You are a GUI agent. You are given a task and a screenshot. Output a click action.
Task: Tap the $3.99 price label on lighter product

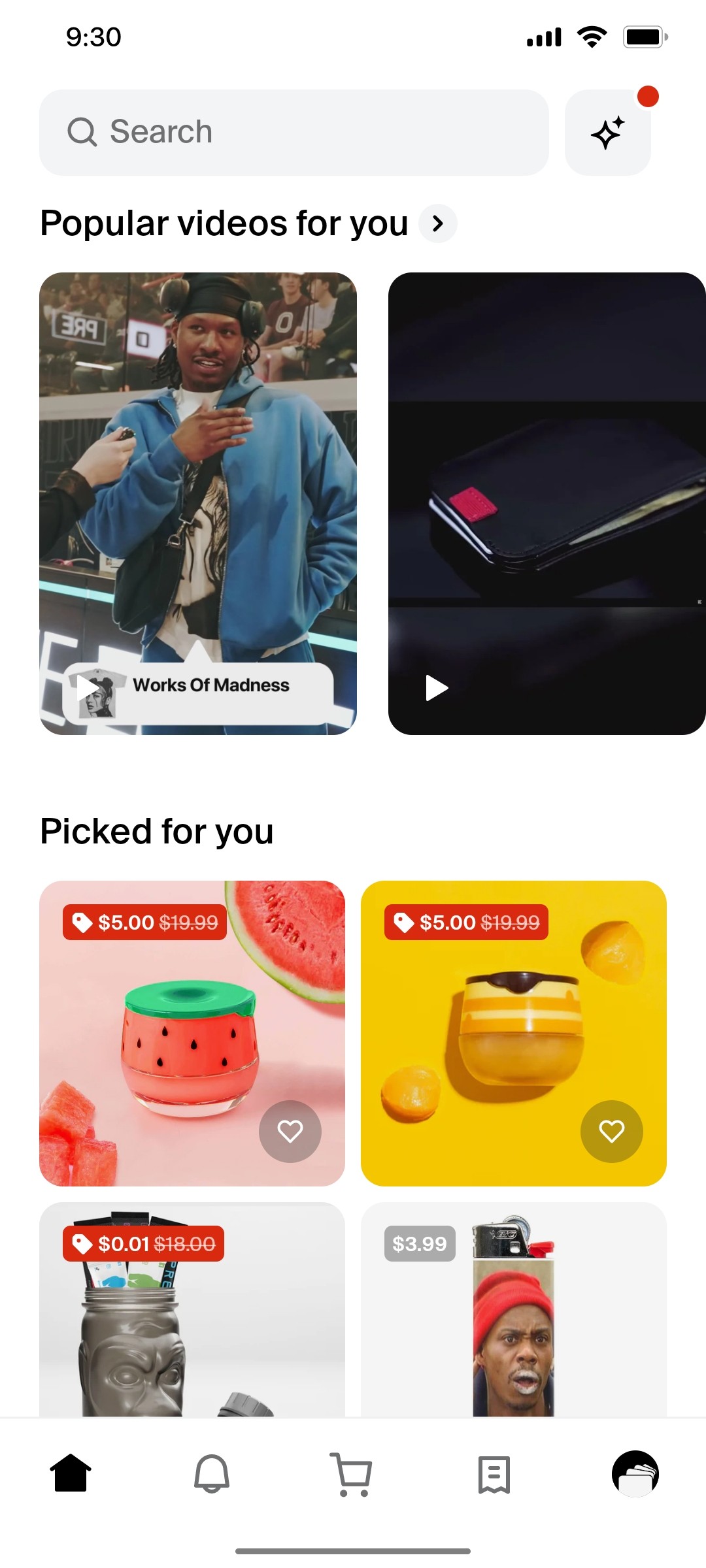click(x=419, y=1244)
